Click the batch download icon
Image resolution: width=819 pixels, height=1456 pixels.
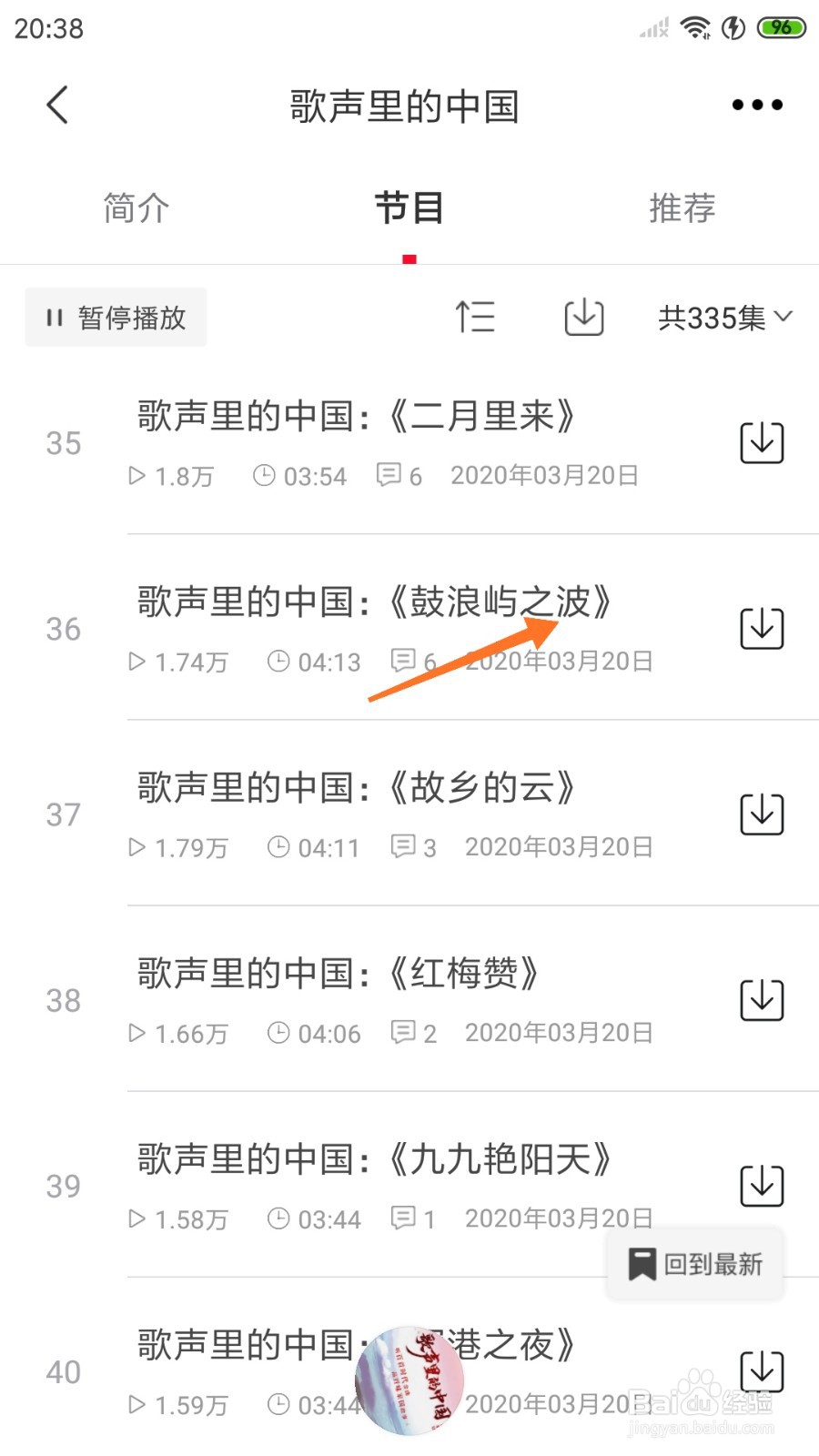point(583,318)
